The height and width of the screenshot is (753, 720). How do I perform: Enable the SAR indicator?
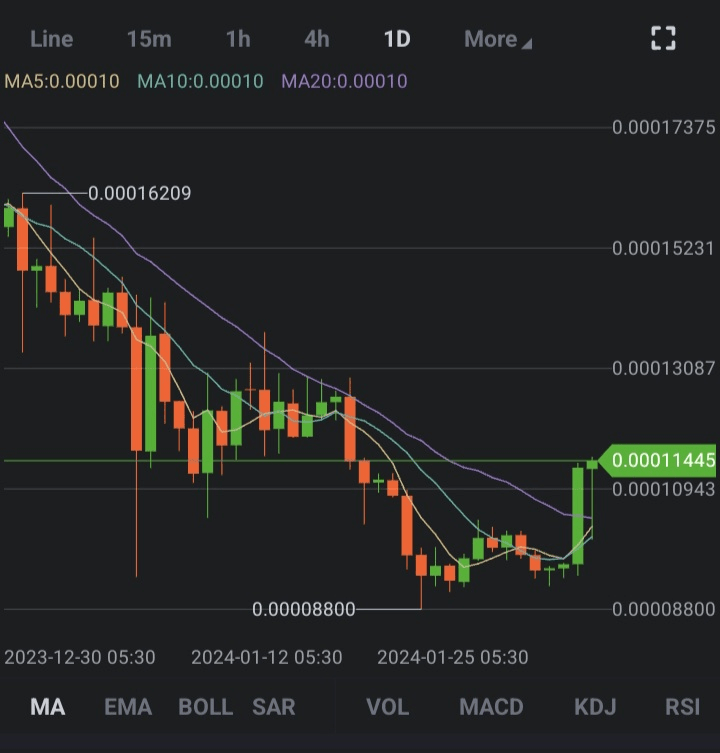point(273,707)
